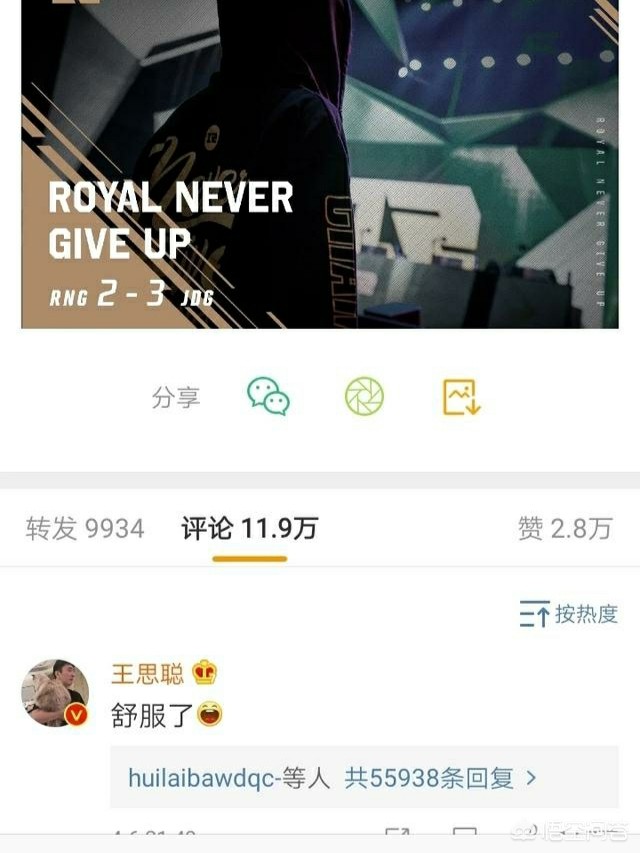Open the 王思聪 username link

pos(147,673)
